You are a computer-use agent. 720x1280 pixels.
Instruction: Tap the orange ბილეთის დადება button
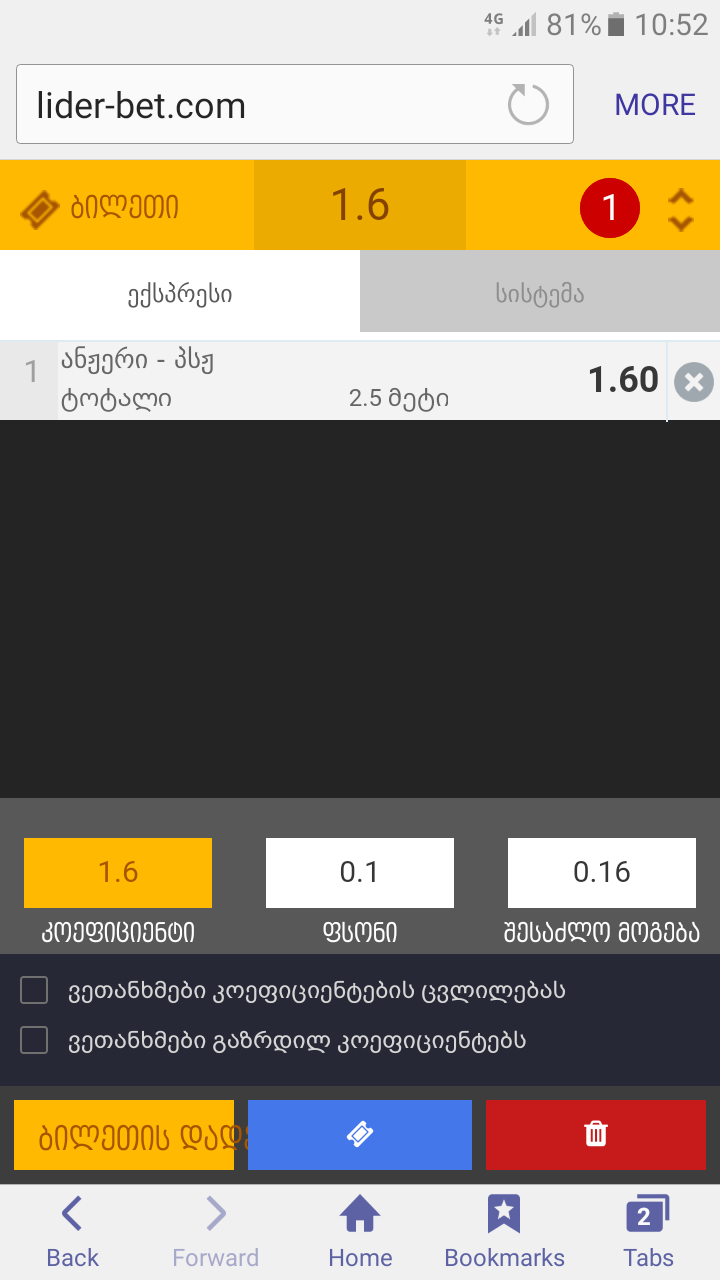click(x=124, y=1135)
